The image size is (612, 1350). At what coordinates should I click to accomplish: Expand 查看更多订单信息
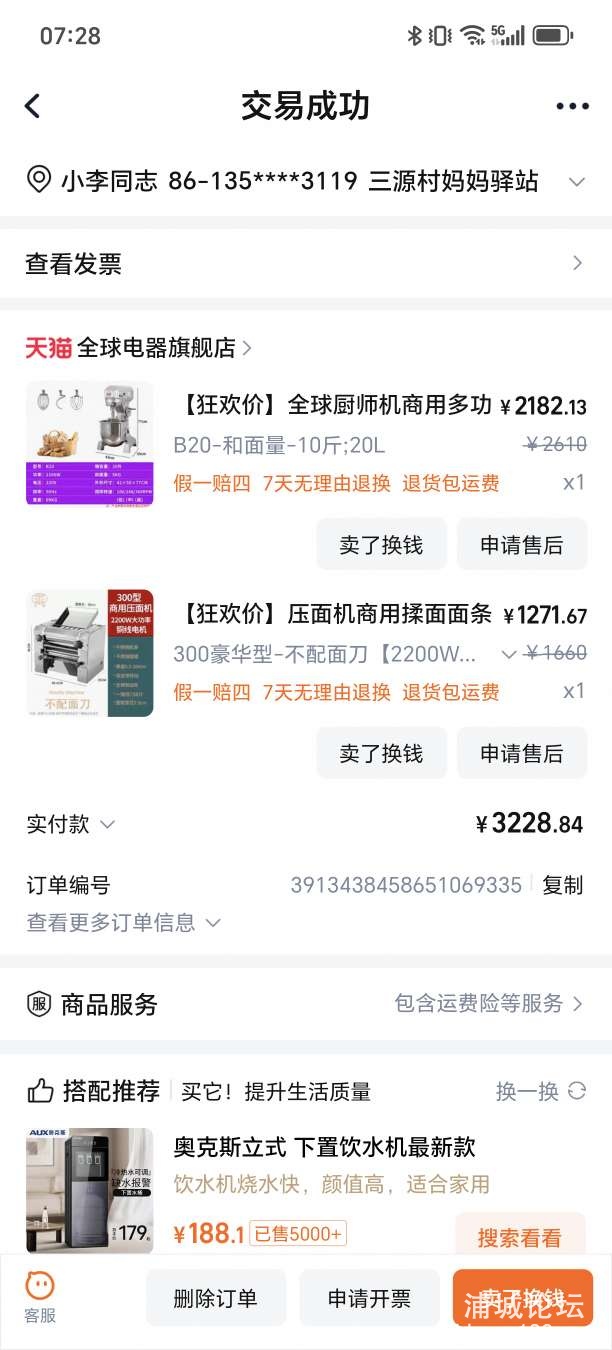point(123,922)
